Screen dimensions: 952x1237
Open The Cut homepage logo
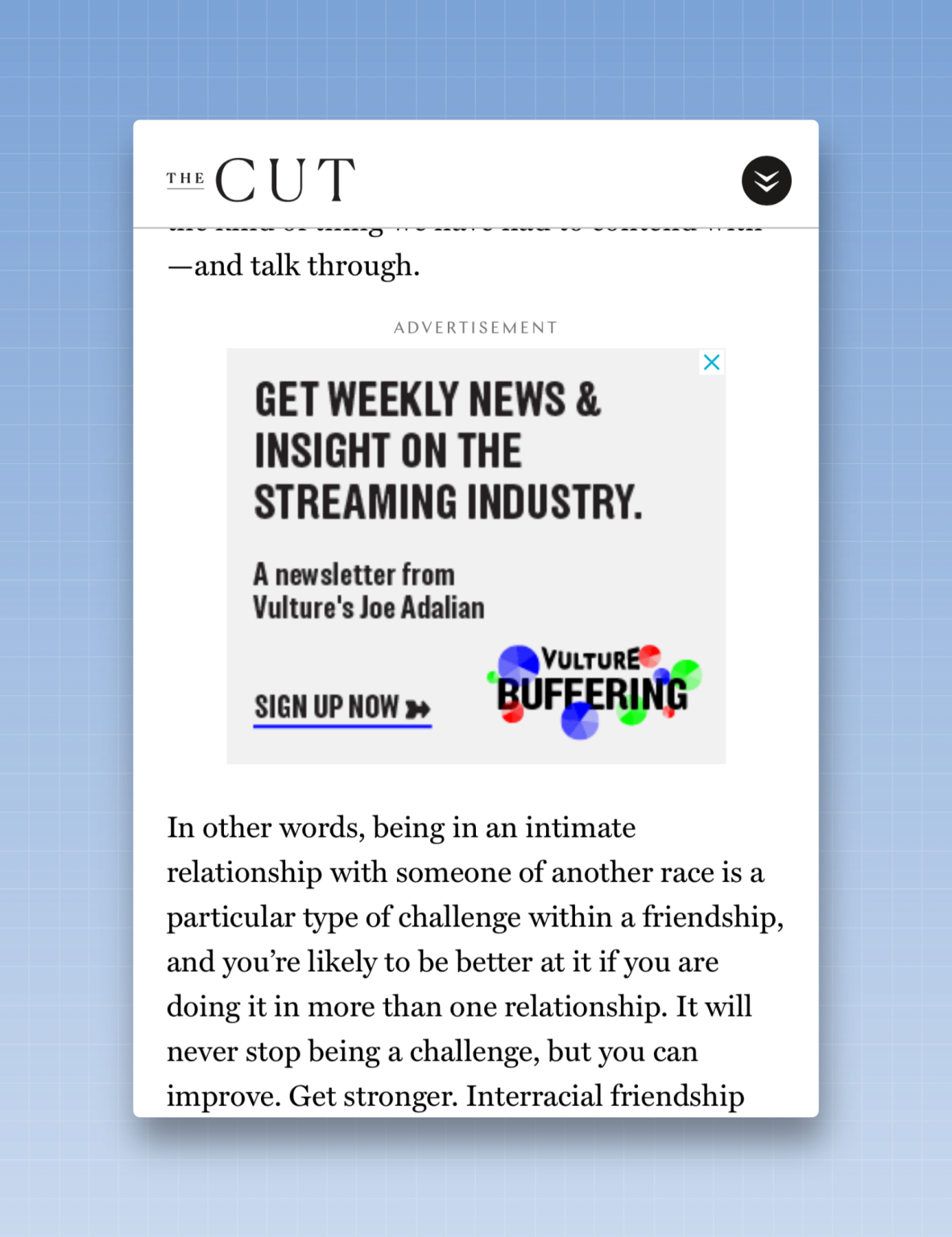[x=261, y=180]
